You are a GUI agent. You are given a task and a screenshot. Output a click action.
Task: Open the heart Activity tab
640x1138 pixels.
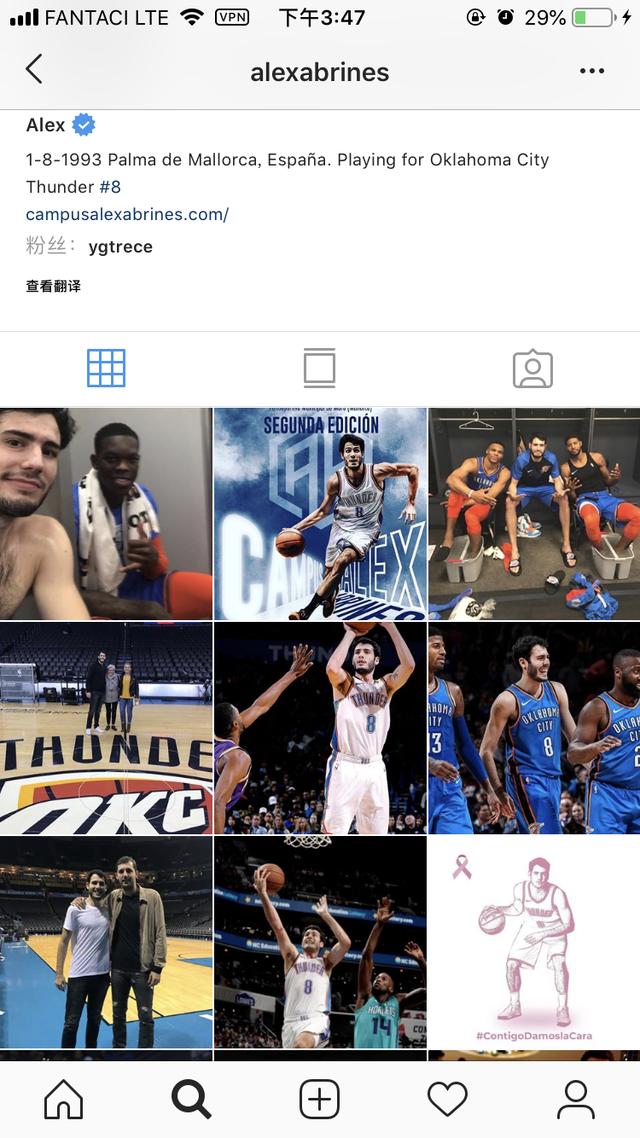pos(447,1099)
